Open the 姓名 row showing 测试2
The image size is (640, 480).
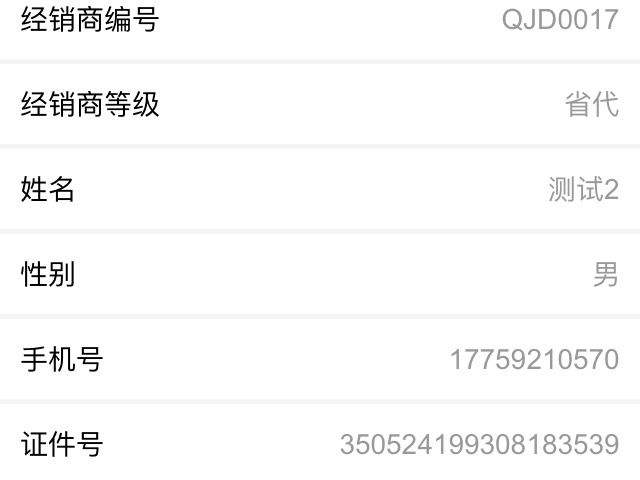point(320,189)
